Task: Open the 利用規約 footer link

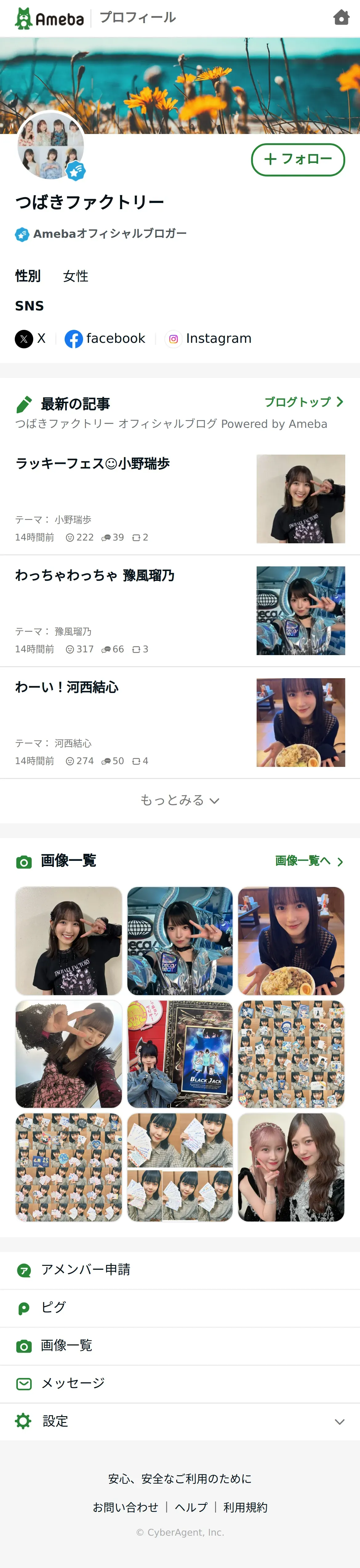Action: (x=245, y=1507)
